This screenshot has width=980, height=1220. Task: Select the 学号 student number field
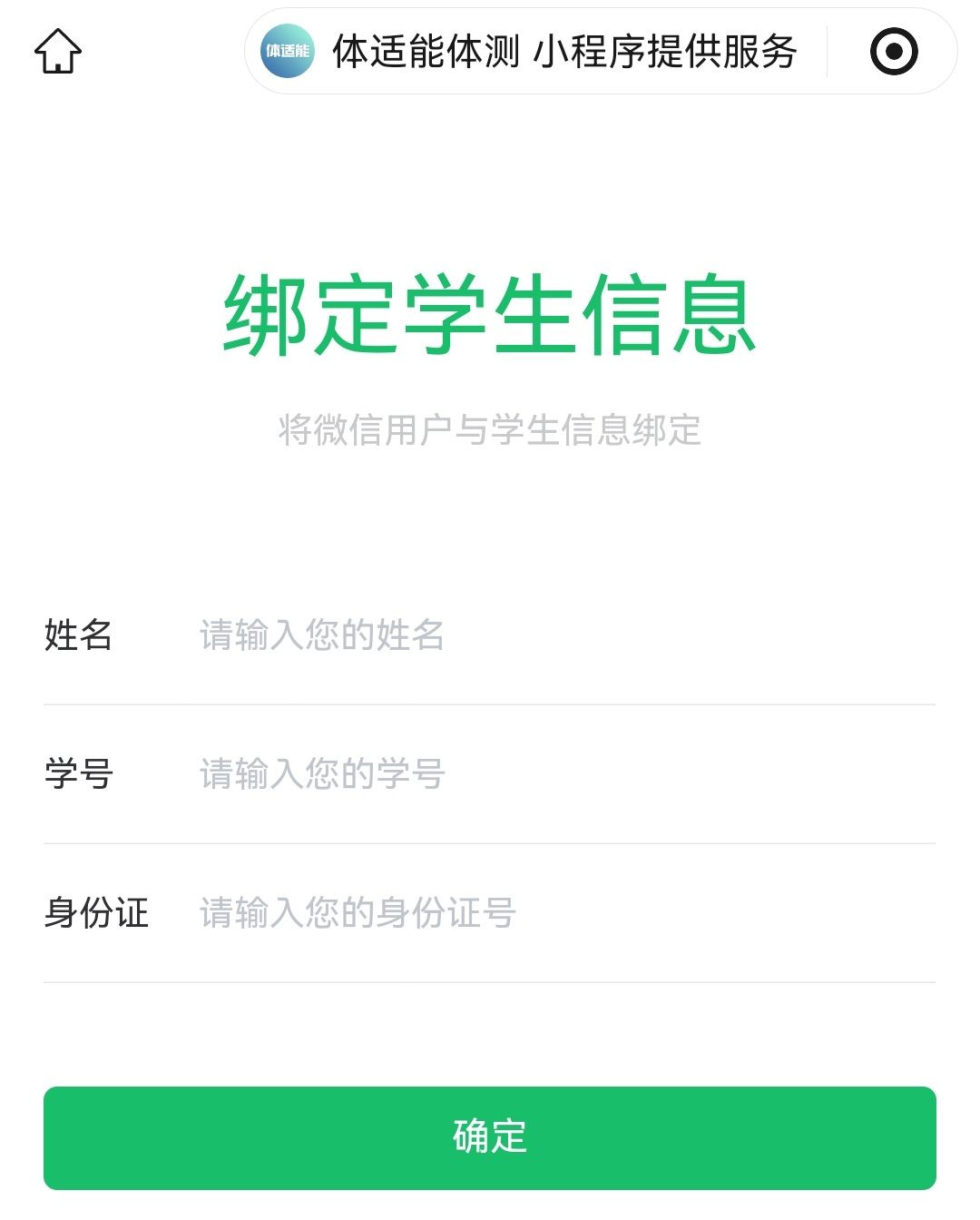click(x=563, y=774)
